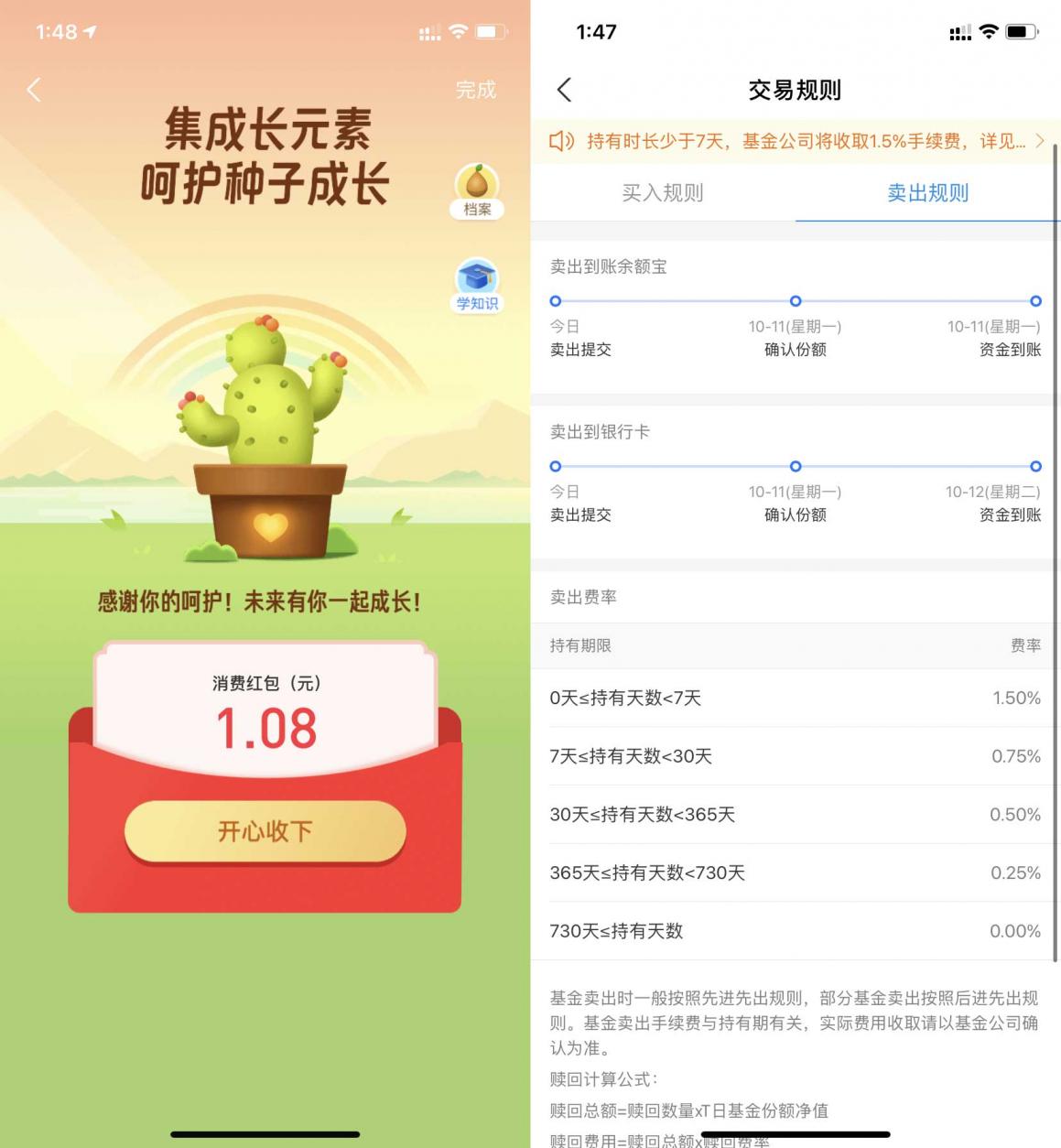The height and width of the screenshot is (1148, 1061).
Task: Switch to the 买入规则 tab
Action: (664, 193)
